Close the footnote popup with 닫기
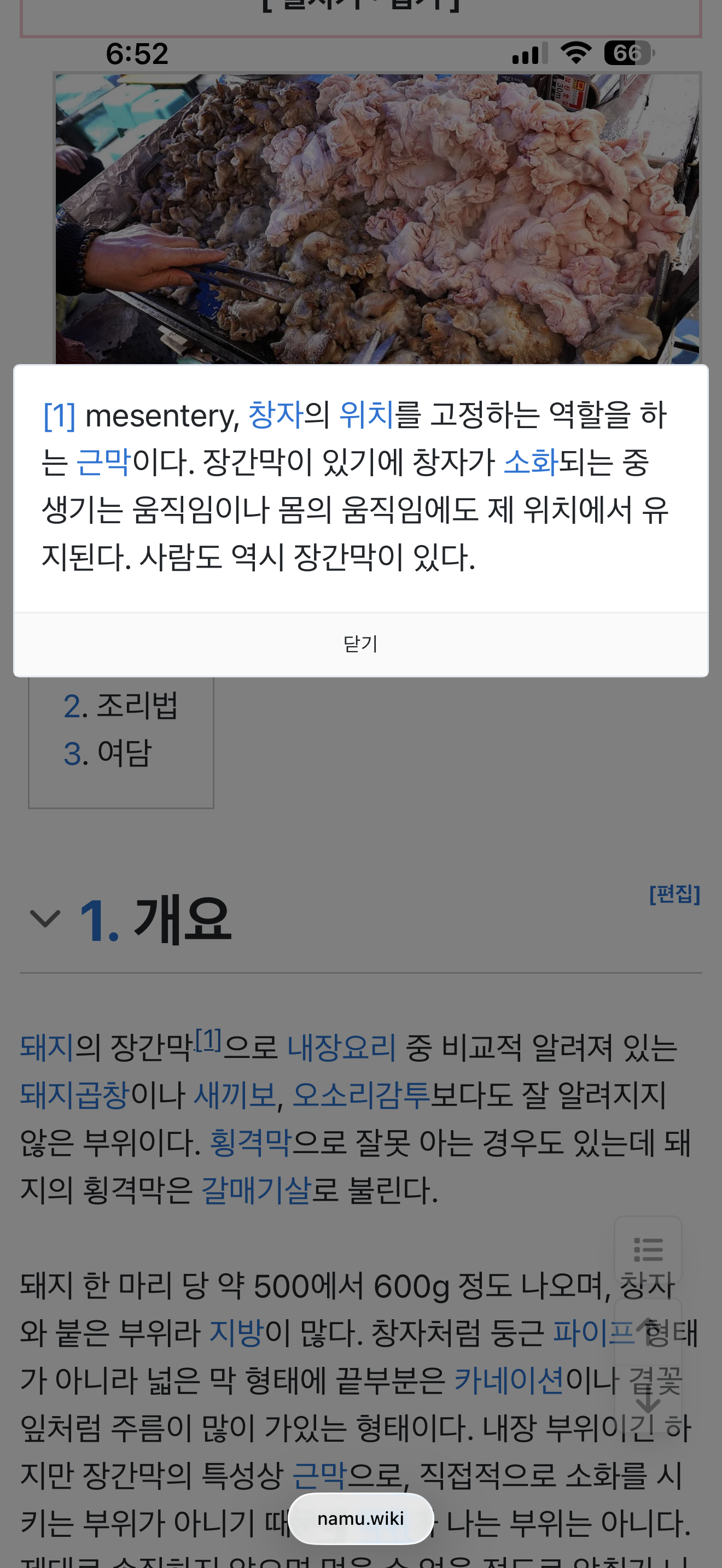The width and height of the screenshot is (722, 1568). (360, 644)
